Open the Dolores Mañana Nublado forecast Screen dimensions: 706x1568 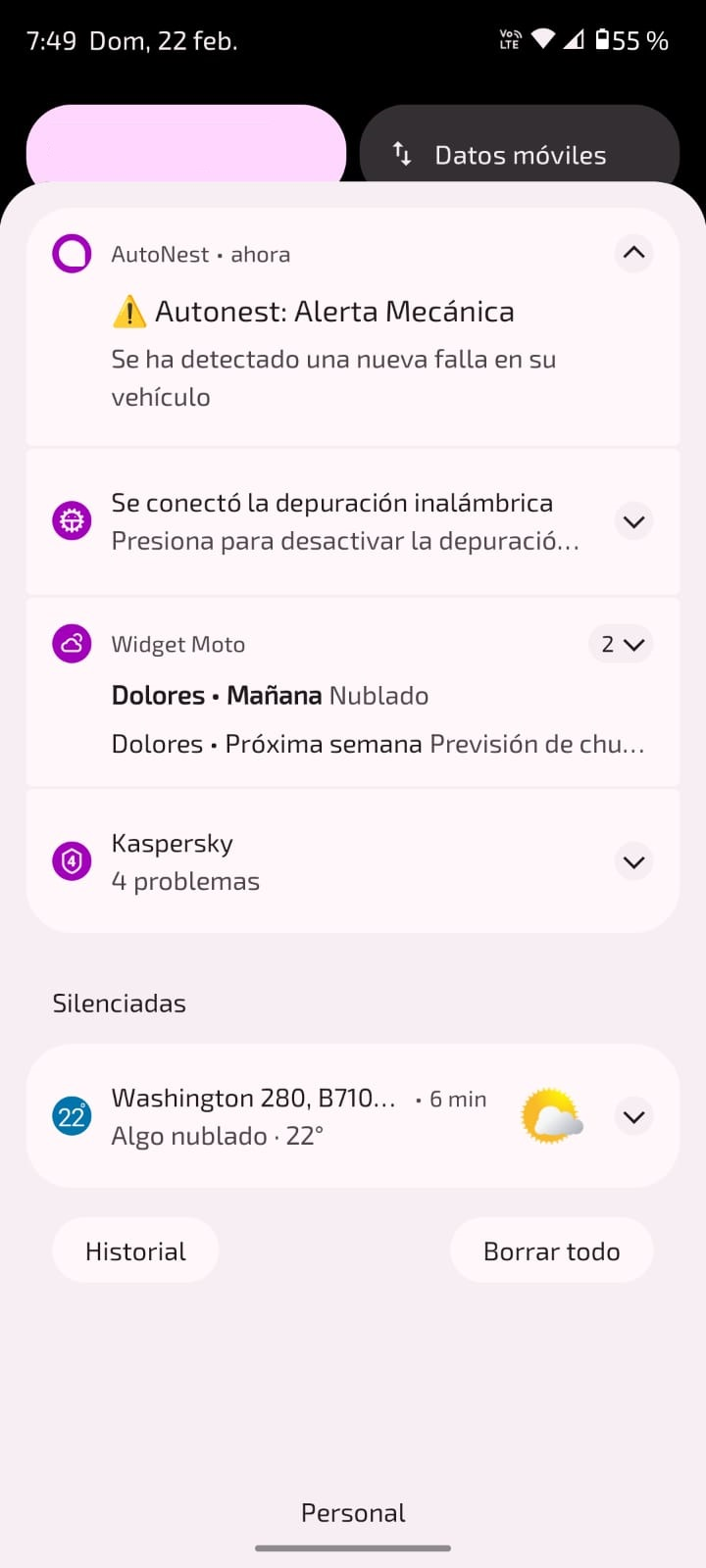click(x=270, y=696)
